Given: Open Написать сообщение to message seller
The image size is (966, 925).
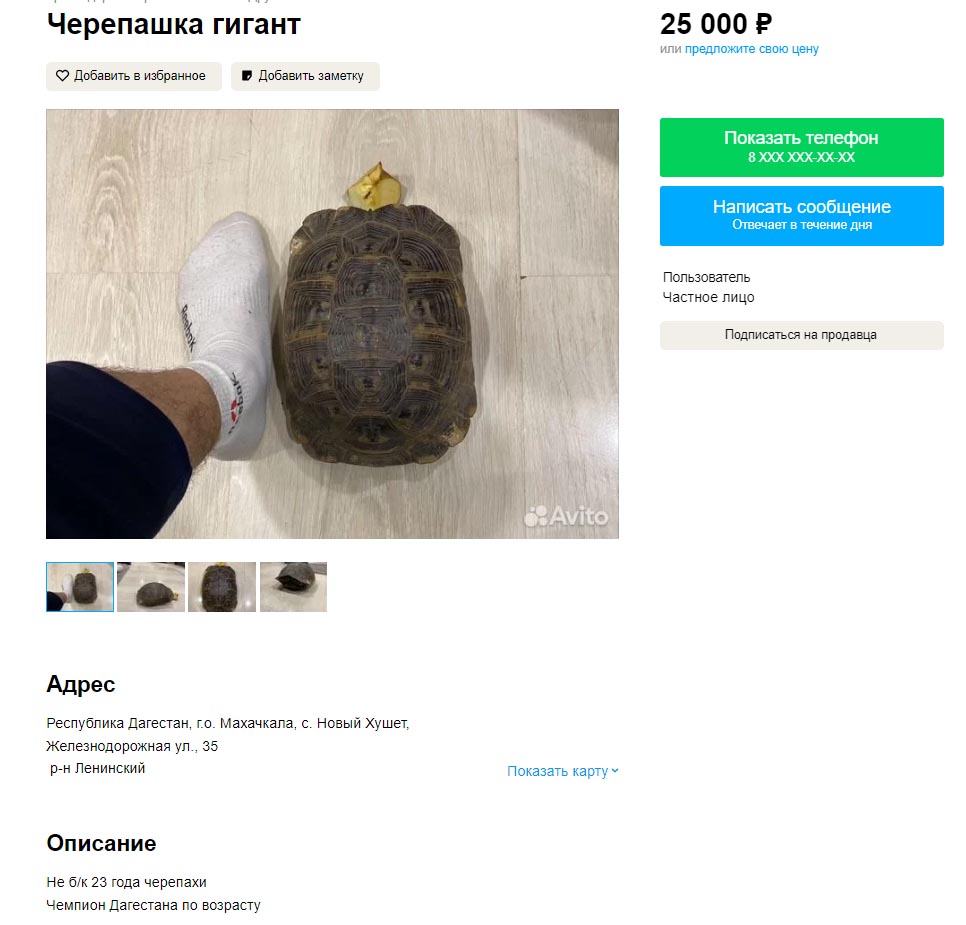Looking at the screenshot, I should click(801, 215).
